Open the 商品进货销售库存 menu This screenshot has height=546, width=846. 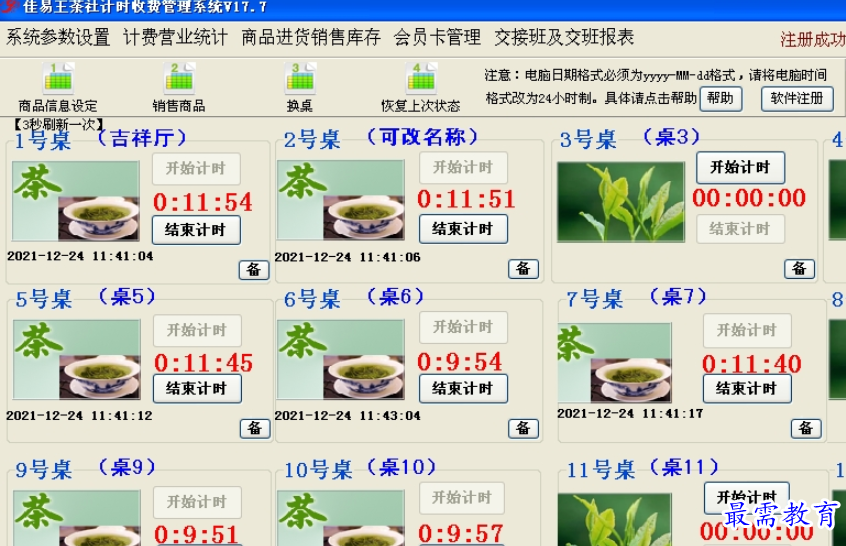tap(311, 38)
